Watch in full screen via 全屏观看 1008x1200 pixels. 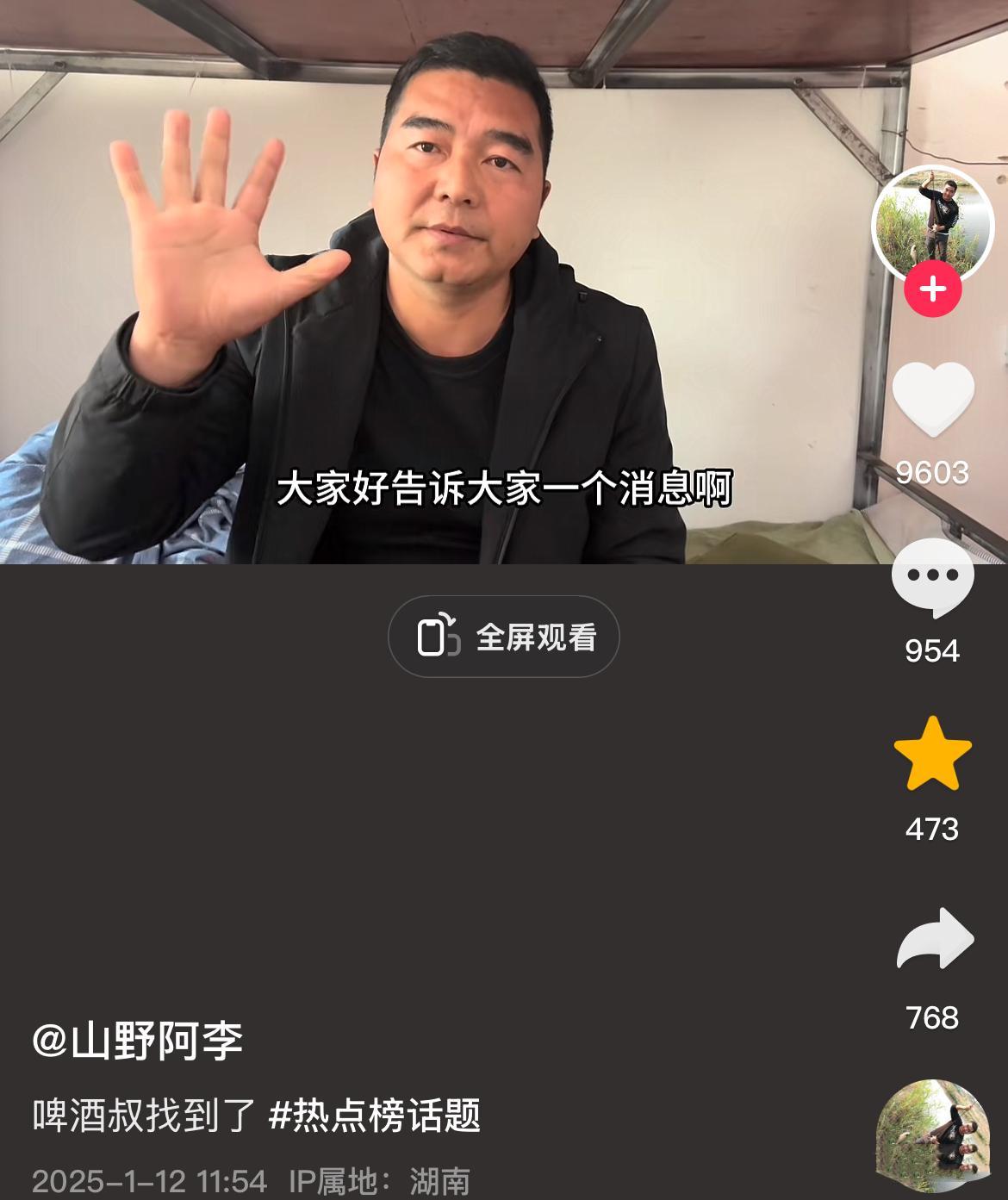(504, 637)
